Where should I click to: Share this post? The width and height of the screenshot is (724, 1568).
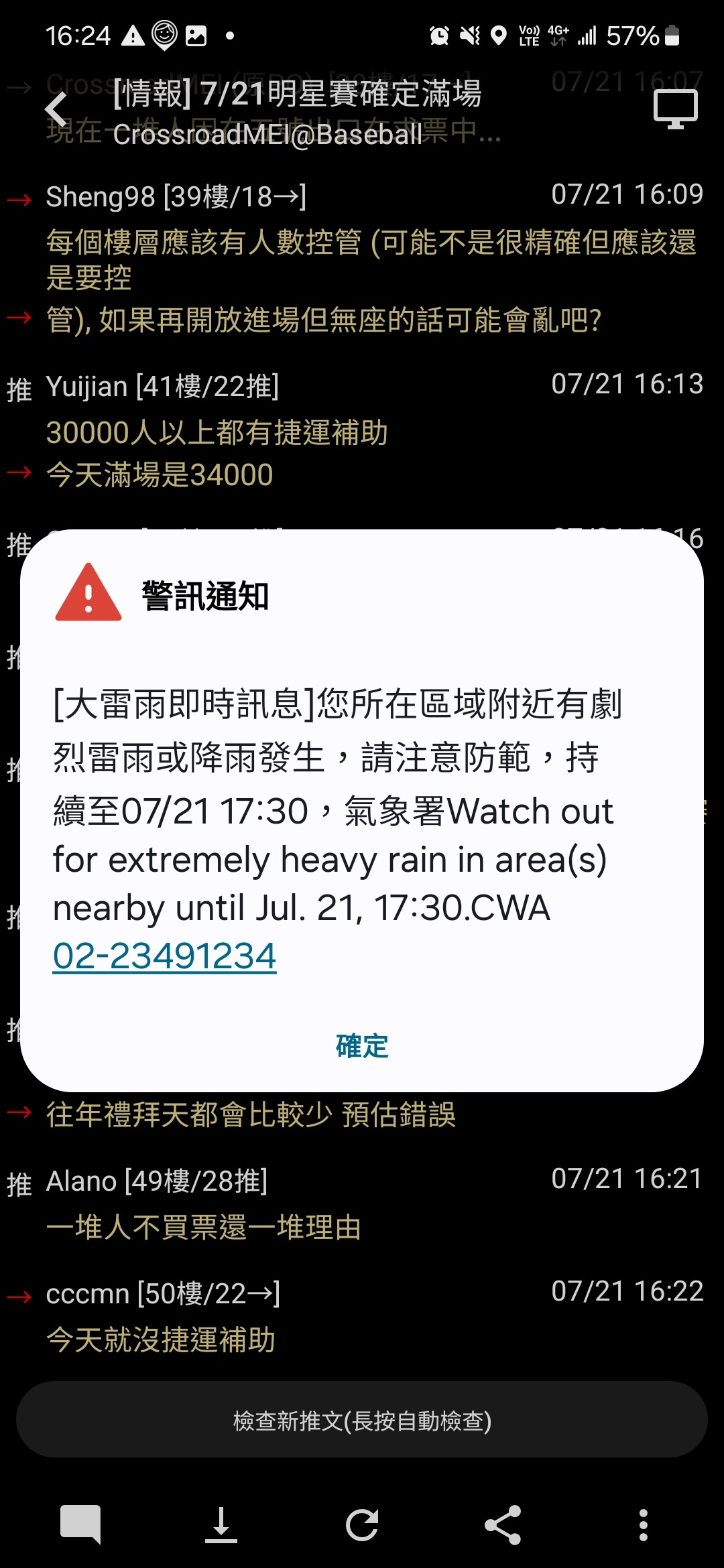coord(503,1524)
